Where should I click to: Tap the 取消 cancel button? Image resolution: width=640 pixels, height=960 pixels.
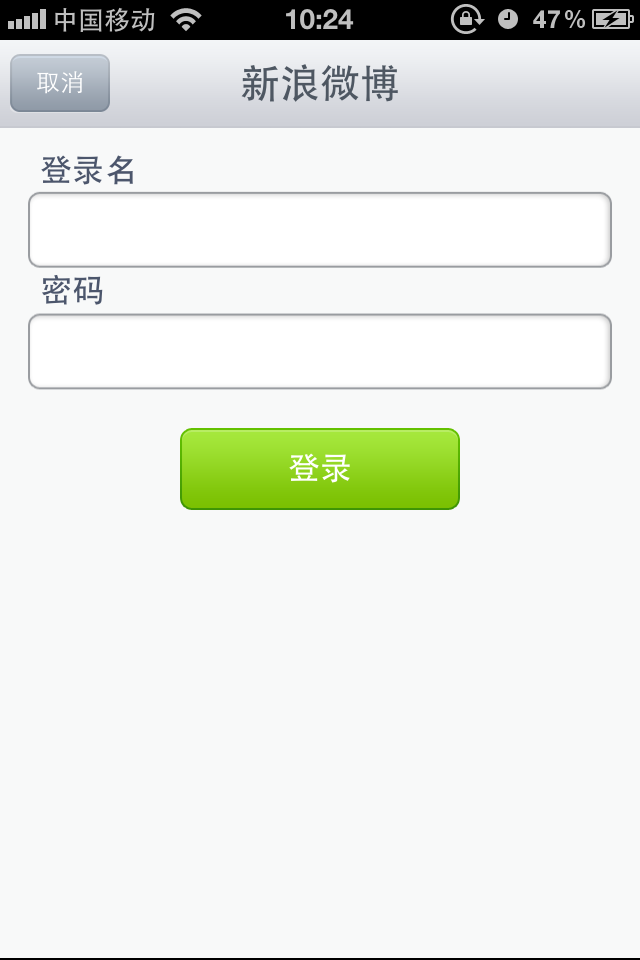click(x=60, y=83)
